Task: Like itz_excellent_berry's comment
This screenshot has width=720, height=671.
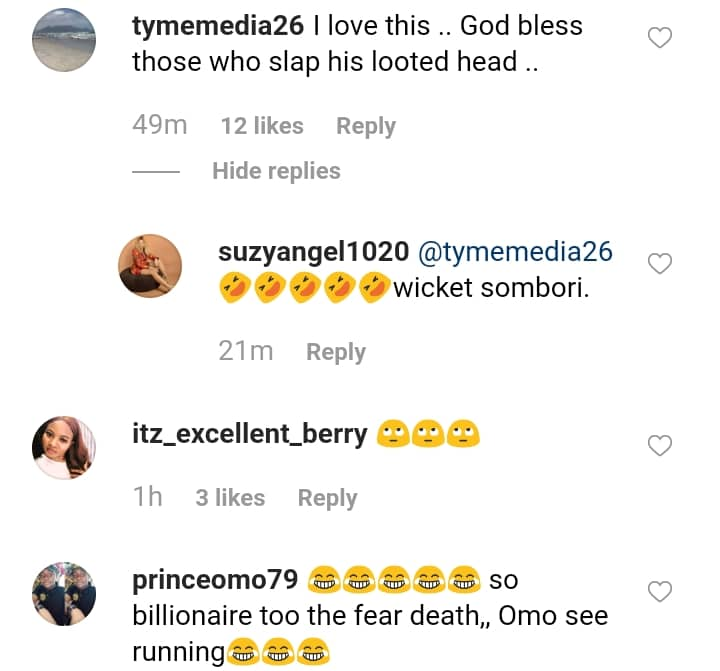Action: click(660, 446)
